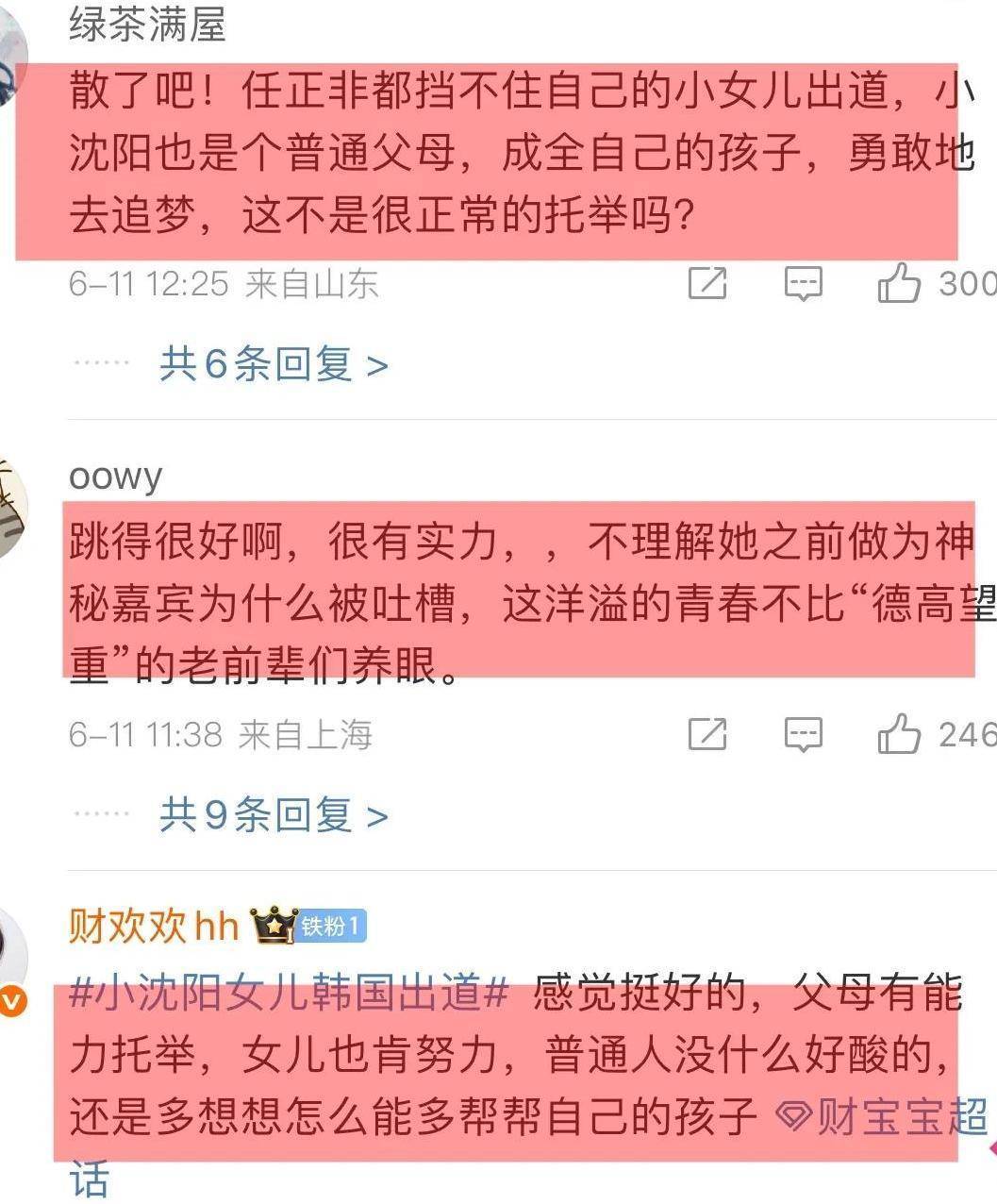Like oowy's comment
Image resolution: width=997 pixels, height=1204 pixels.
click(x=899, y=734)
